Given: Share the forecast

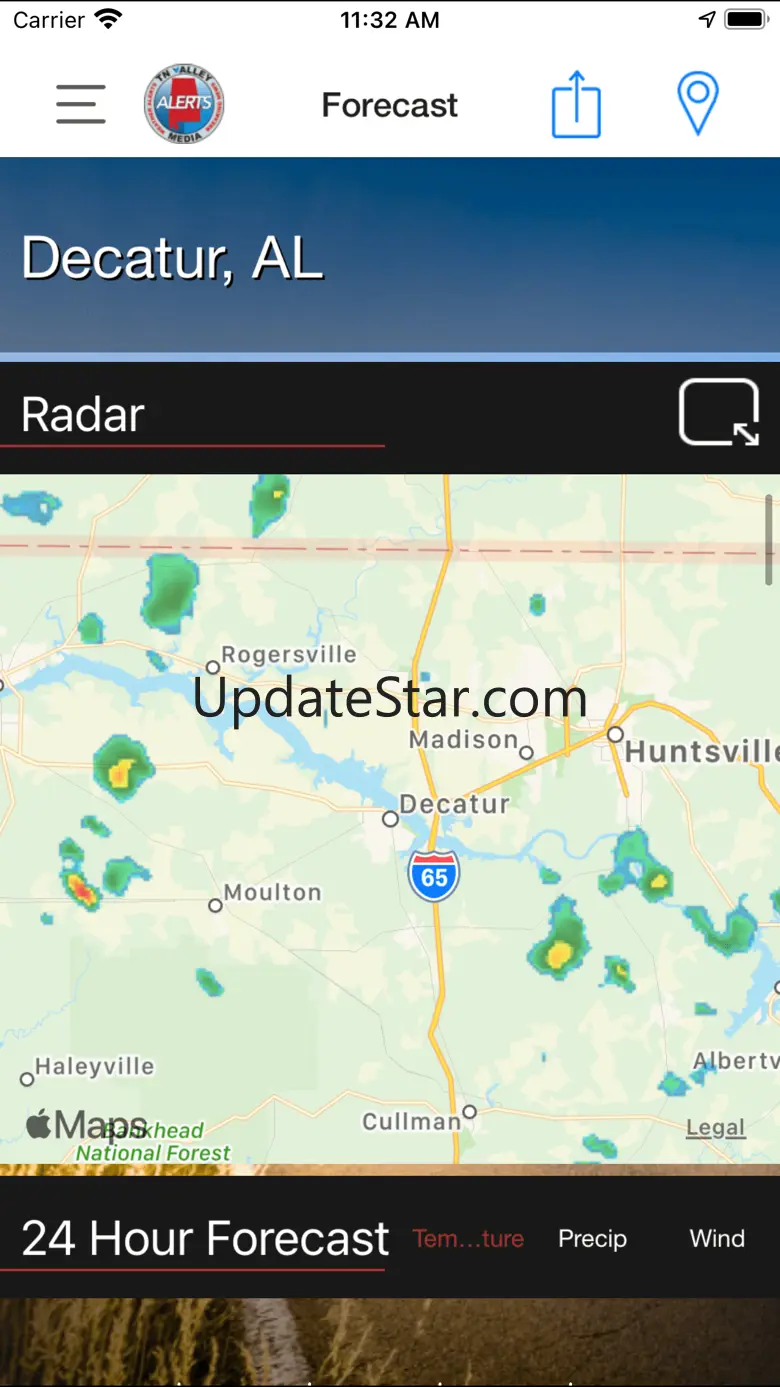Looking at the screenshot, I should pyautogui.click(x=576, y=104).
